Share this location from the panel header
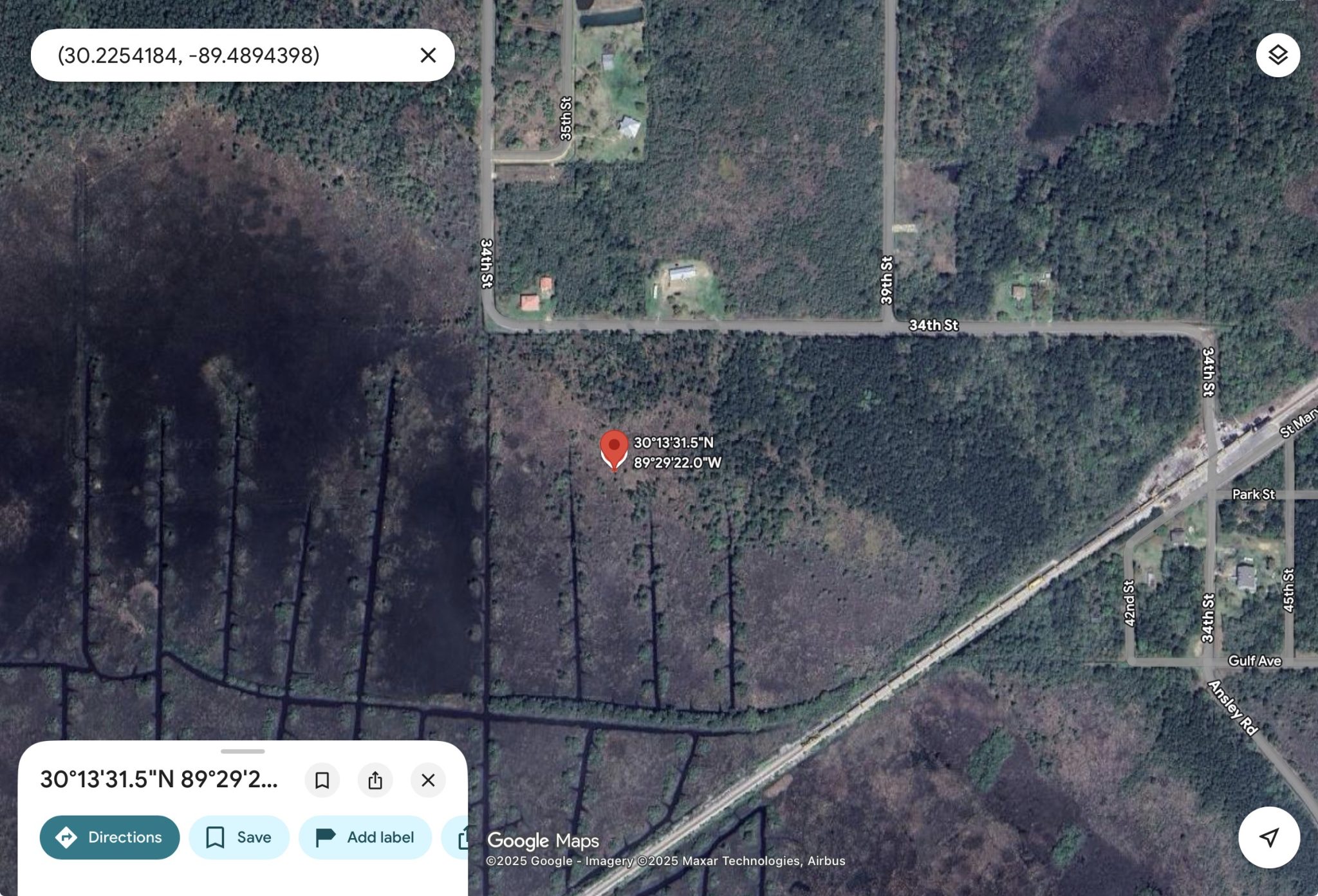 [375, 780]
